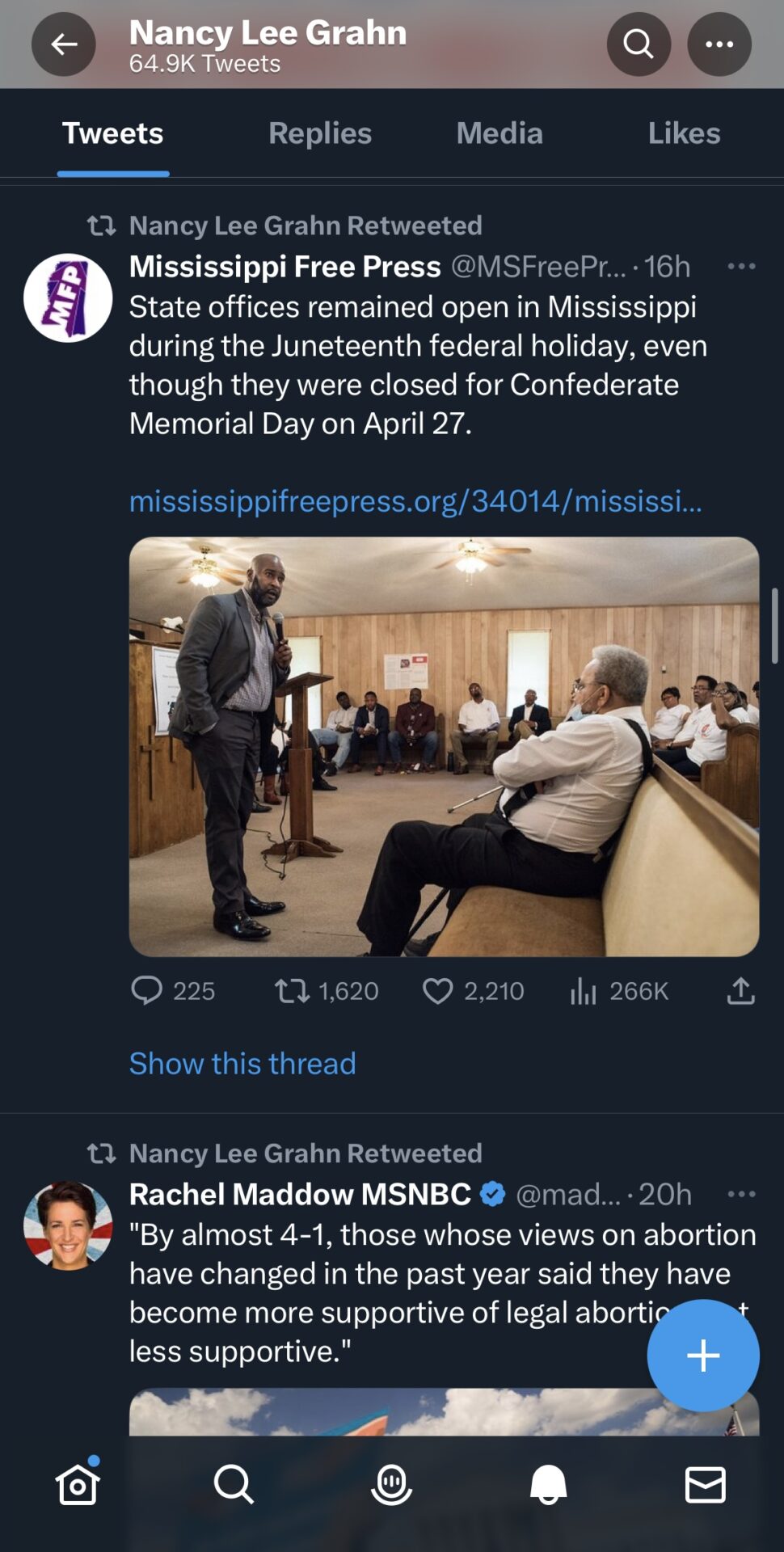View the Mississippi Free Press tweet photo
The image size is (784, 1552).
click(x=444, y=747)
